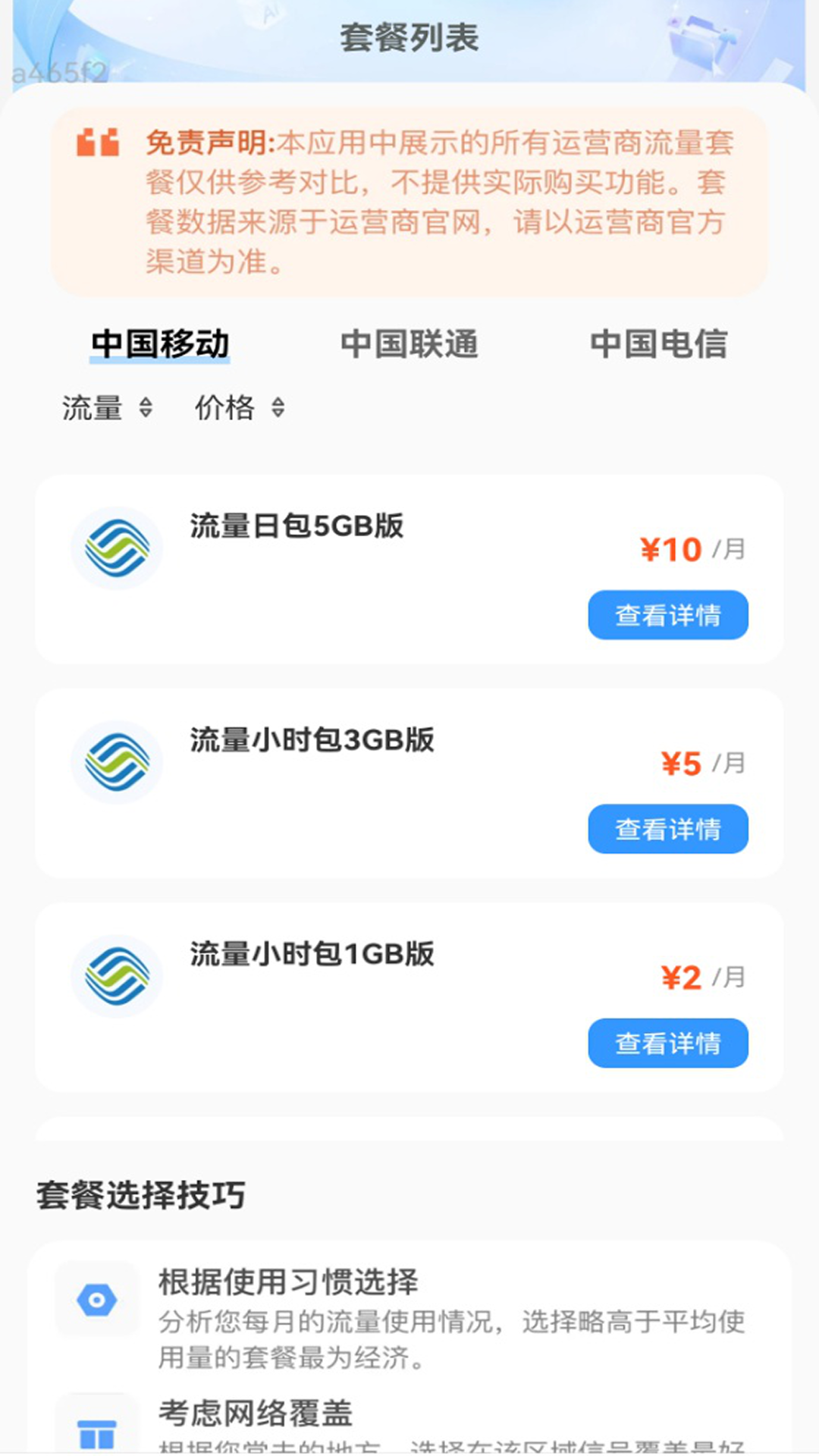Click the China Mobile logo on 流量小时包3GB版 card
This screenshot has width=819, height=1456.
[115, 762]
